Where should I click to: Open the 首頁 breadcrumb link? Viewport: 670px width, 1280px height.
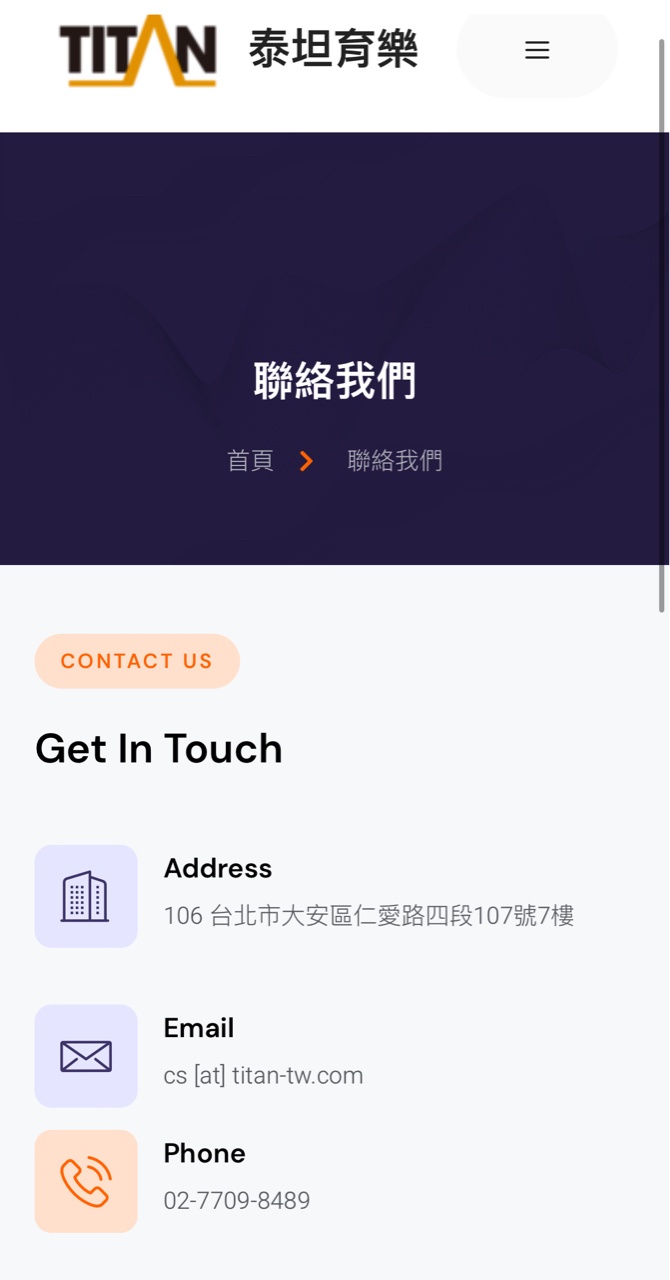250,461
